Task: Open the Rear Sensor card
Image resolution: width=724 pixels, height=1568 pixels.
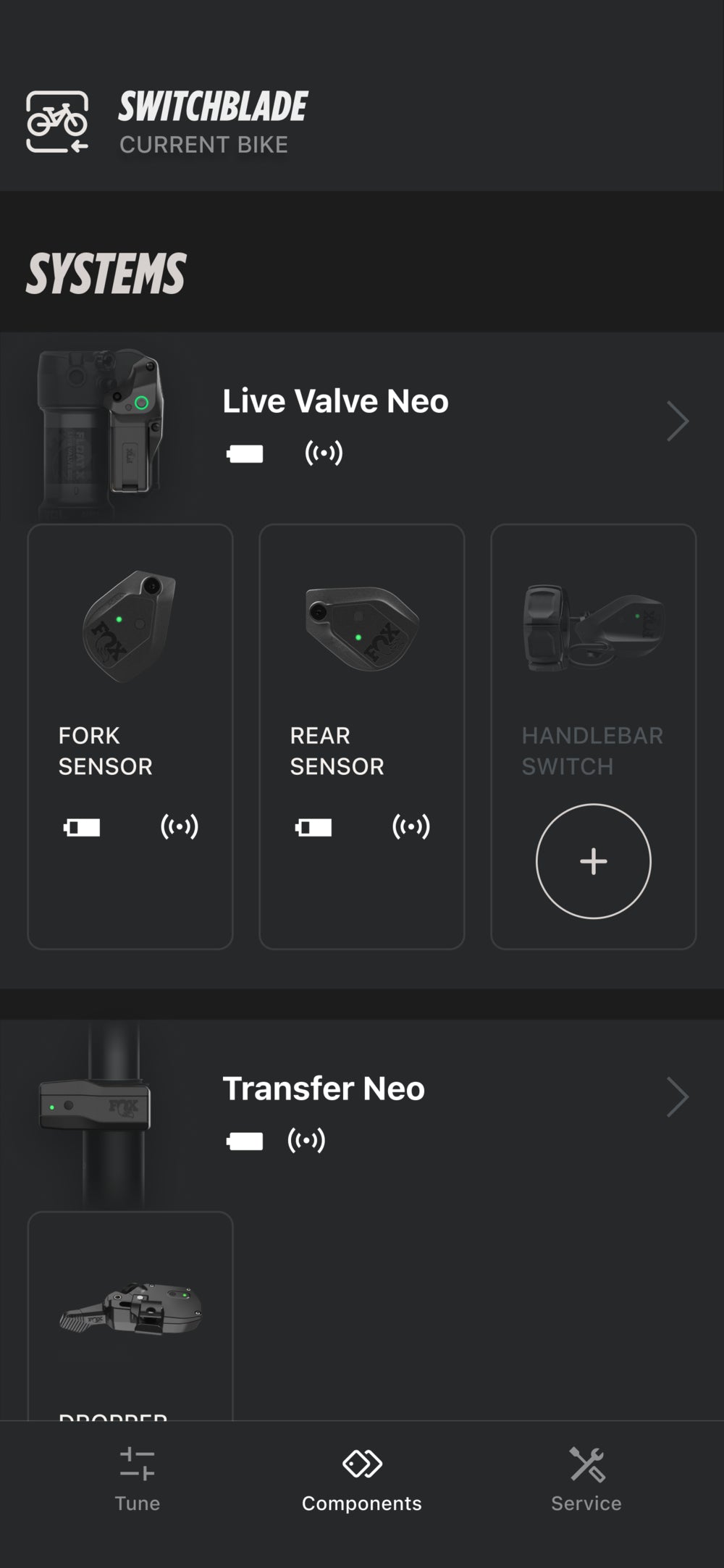Action: coord(361,736)
